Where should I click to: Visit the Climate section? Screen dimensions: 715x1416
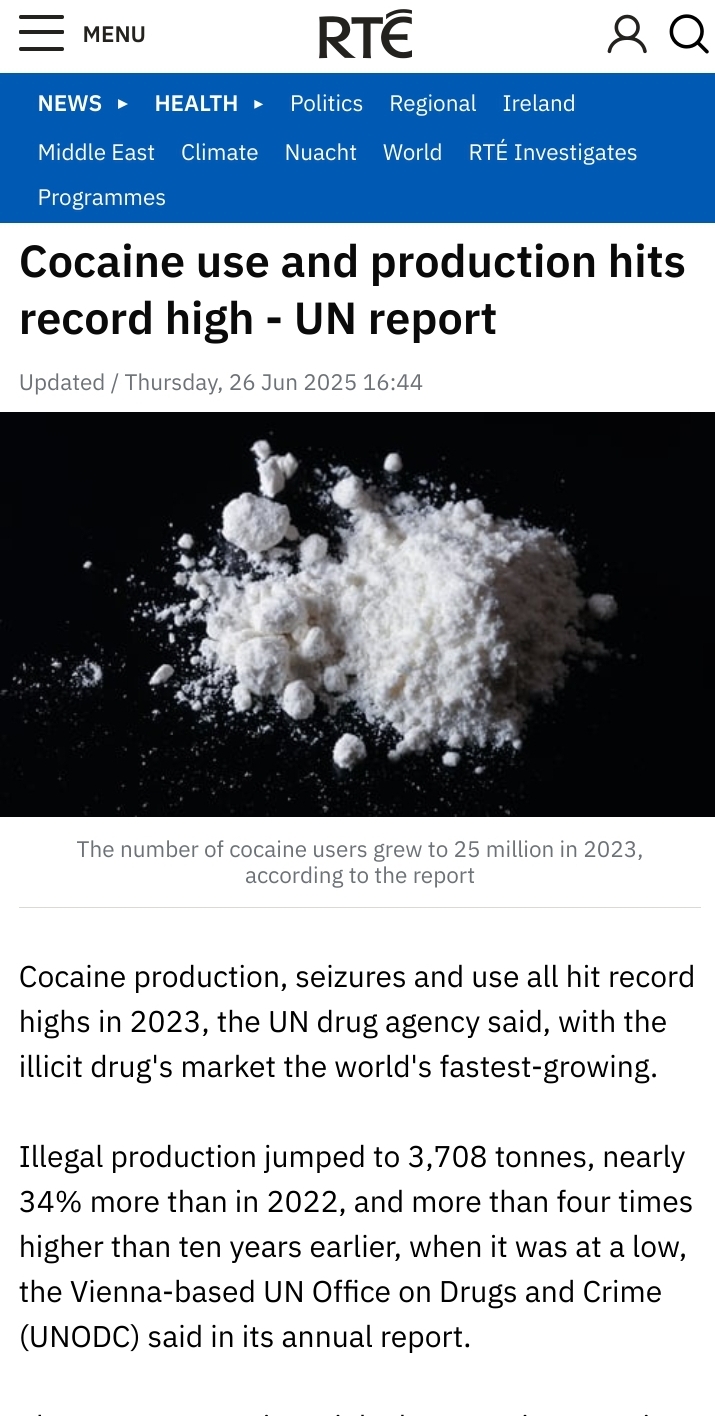pyautogui.click(x=219, y=153)
